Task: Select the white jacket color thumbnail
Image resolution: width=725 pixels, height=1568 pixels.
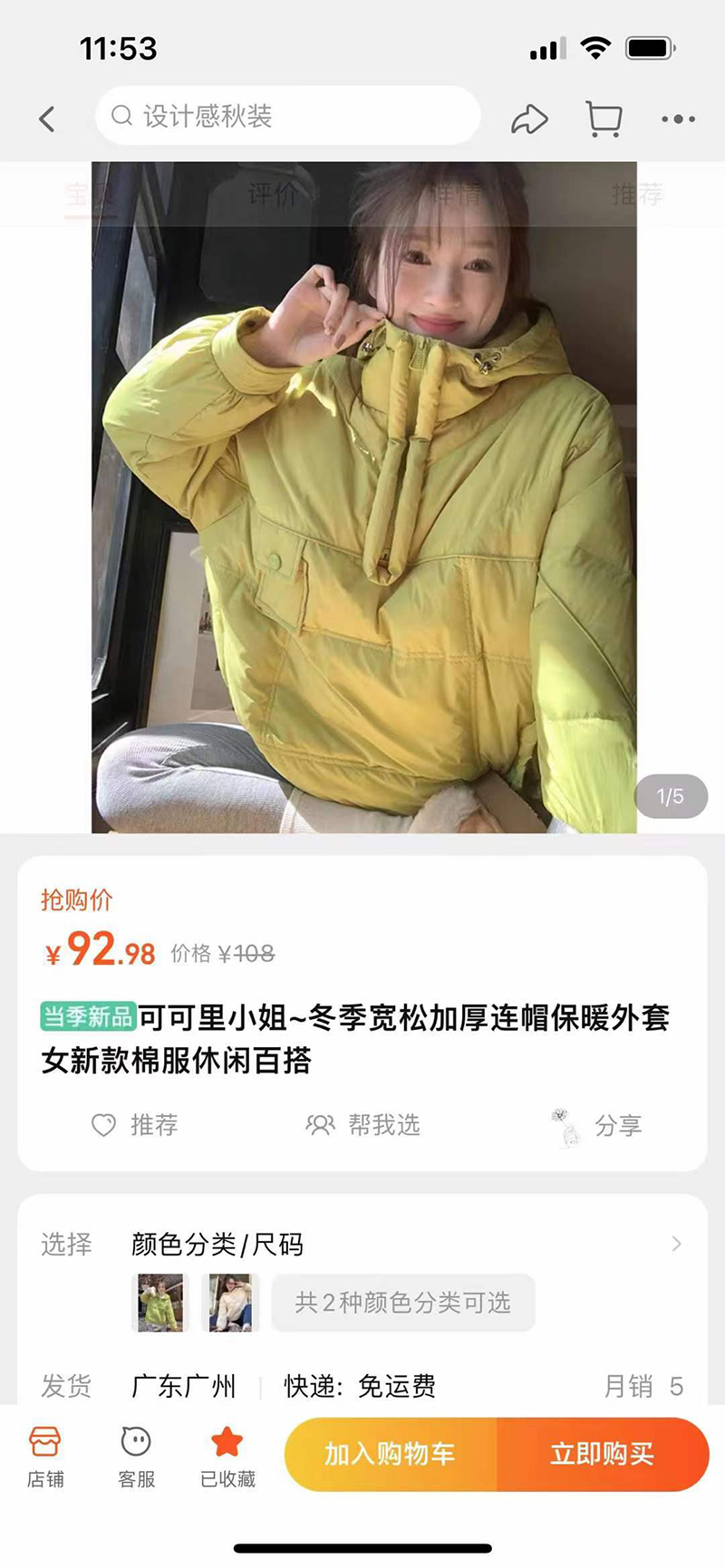Action: 231,1303
